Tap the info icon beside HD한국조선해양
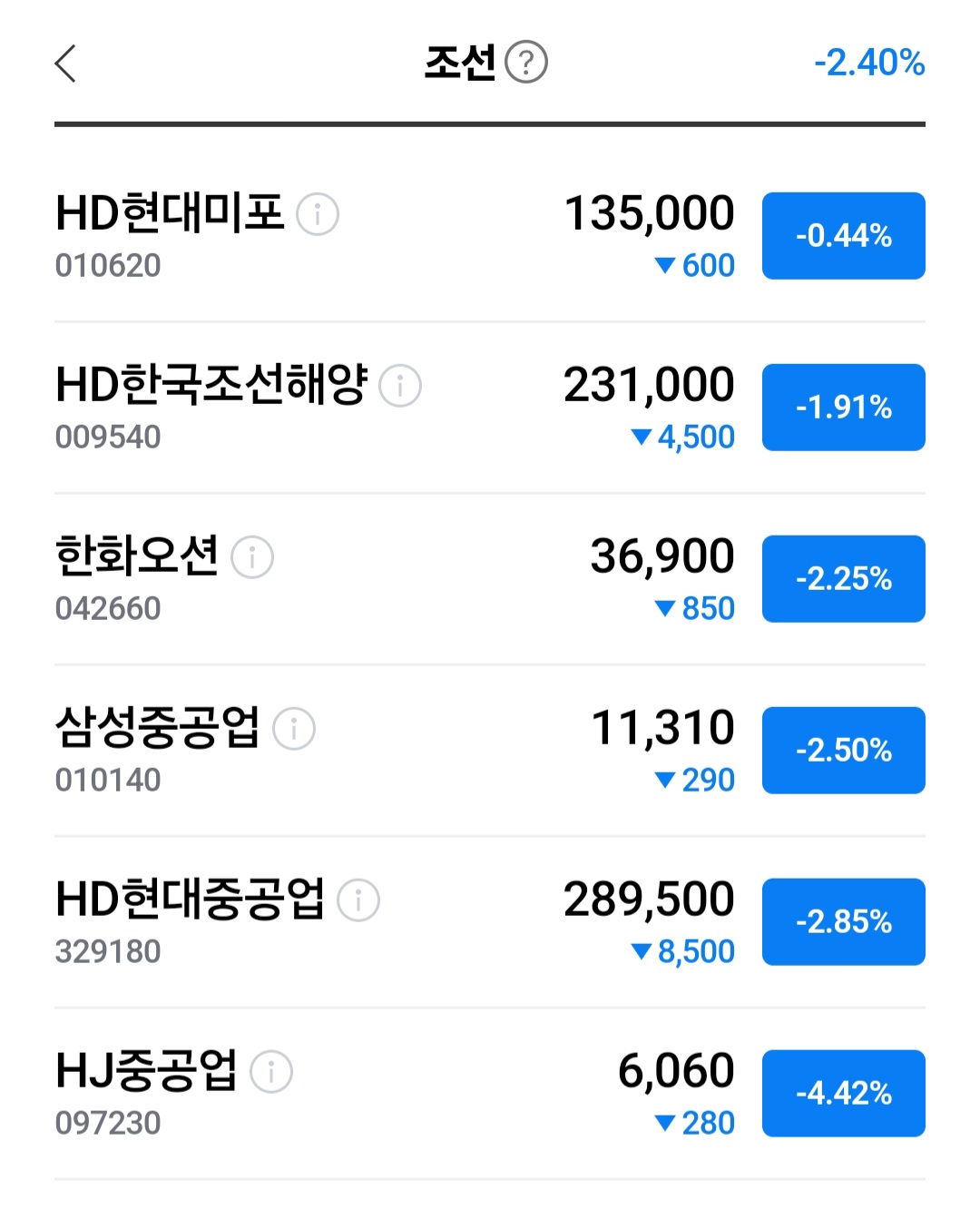980x1209 pixels. pos(400,386)
